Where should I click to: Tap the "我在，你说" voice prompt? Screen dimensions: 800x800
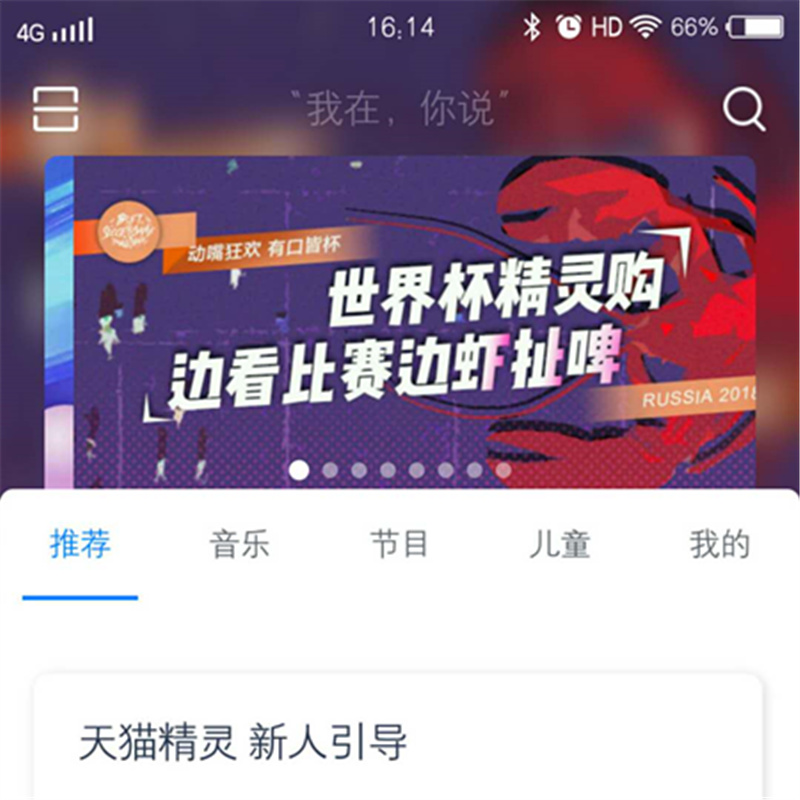(x=400, y=108)
